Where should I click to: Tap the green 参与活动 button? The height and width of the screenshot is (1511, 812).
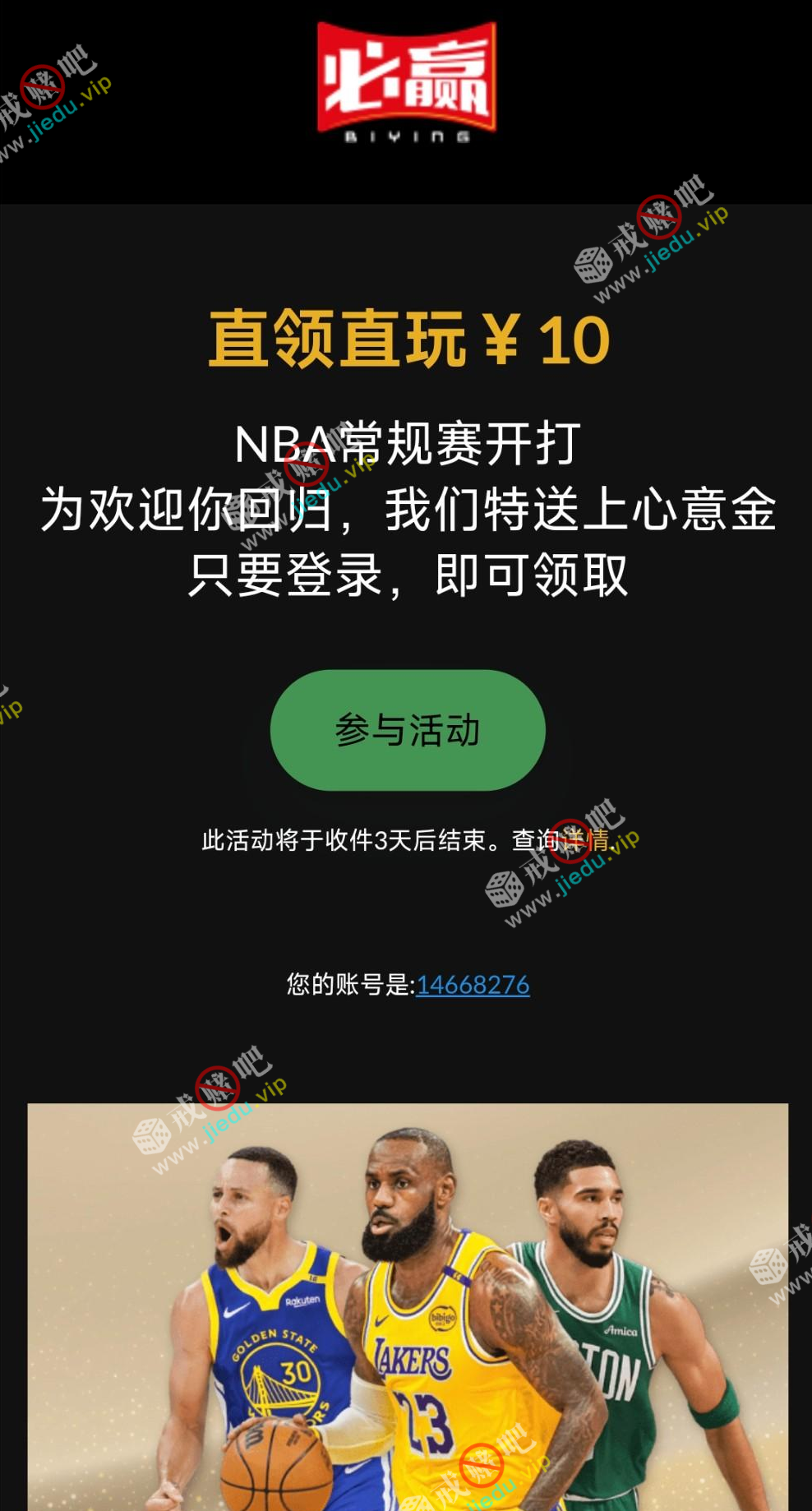tap(408, 730)
